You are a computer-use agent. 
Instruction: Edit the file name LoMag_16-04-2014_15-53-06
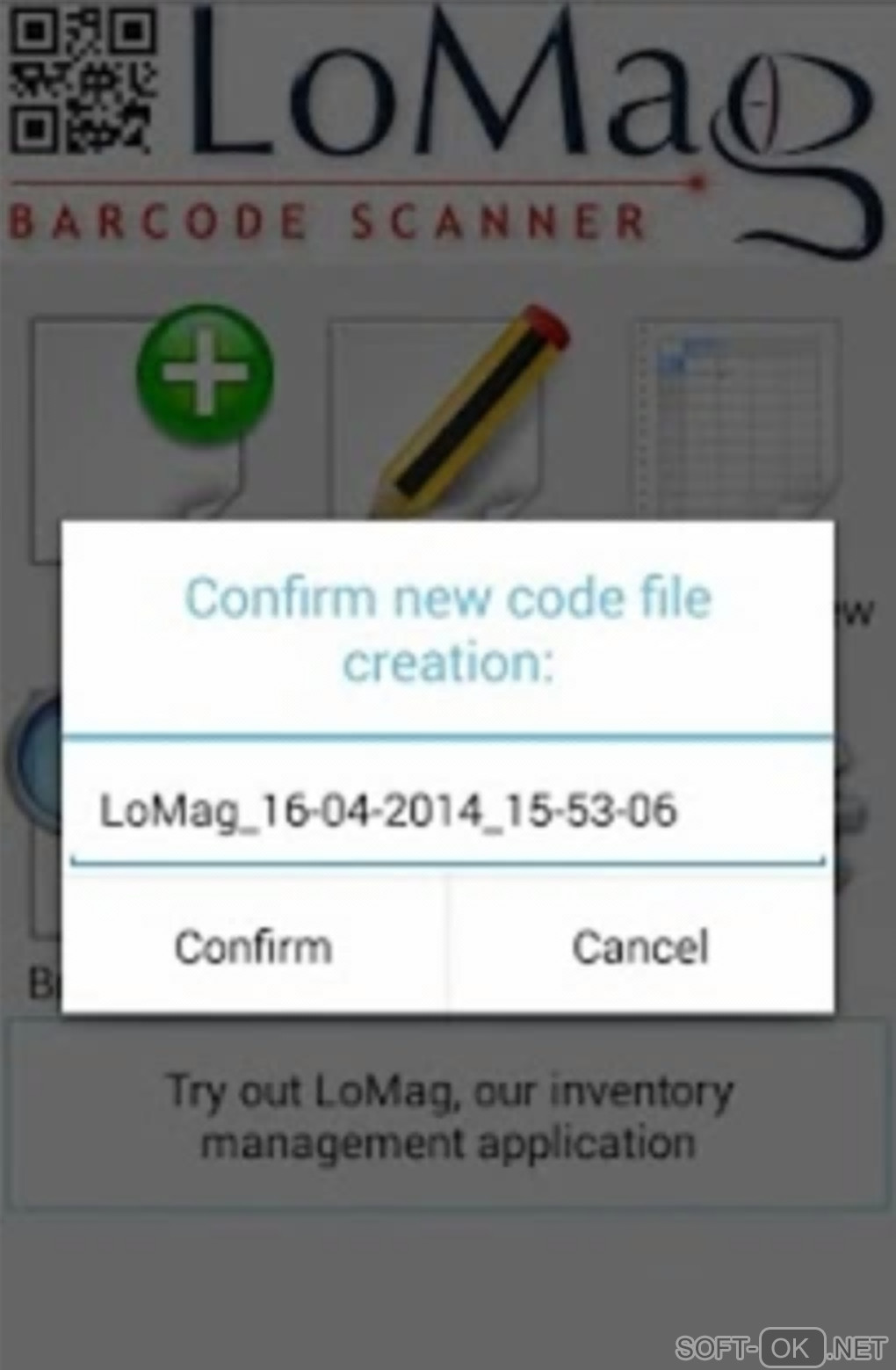click(x=446, y=810)
